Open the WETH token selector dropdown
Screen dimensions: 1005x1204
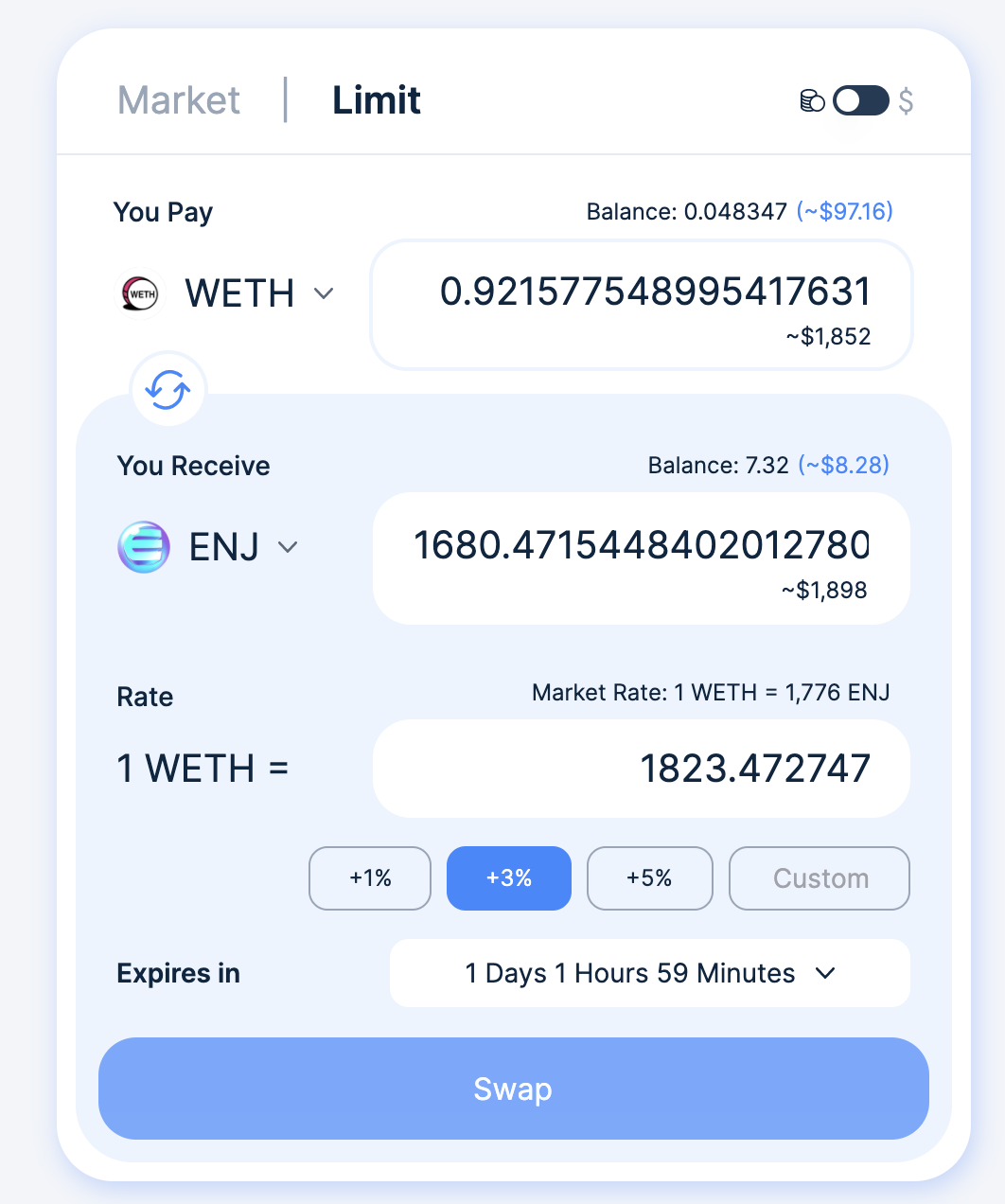click(323, 293)
